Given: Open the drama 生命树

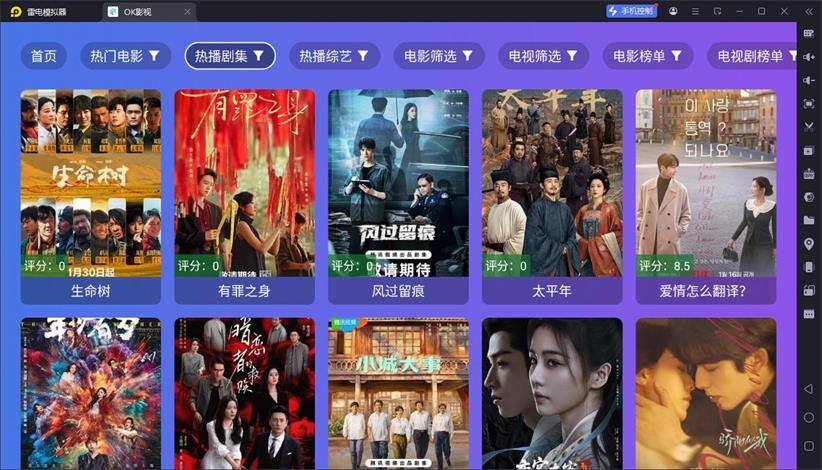Looking at the screenshot, I should pyautogui.click(x=90, y=195).
